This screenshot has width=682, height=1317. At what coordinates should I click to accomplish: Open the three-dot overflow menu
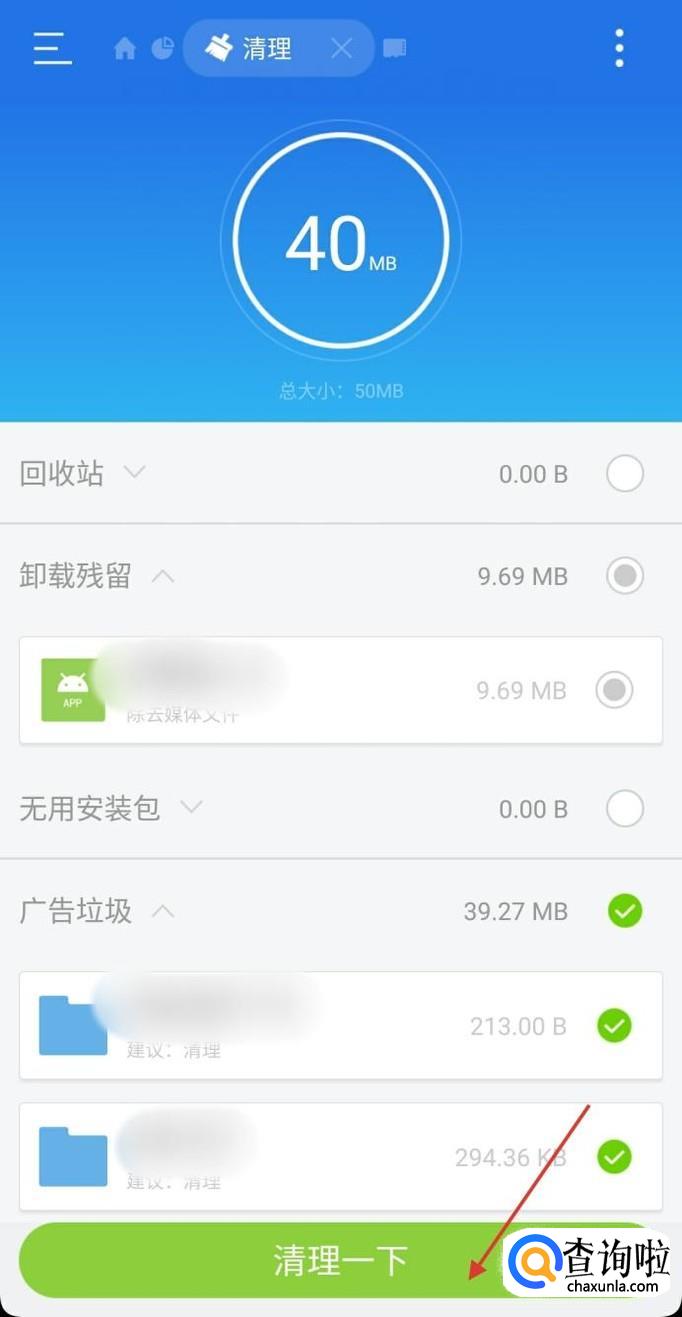619,48
